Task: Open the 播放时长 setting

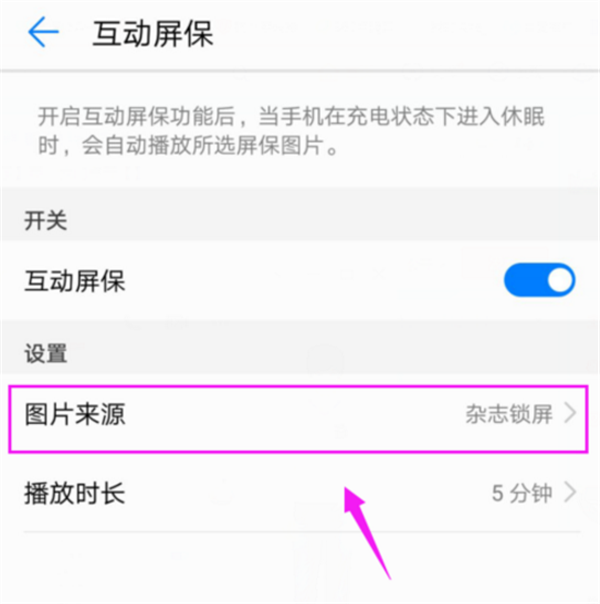Action: [x=298, y=493]
